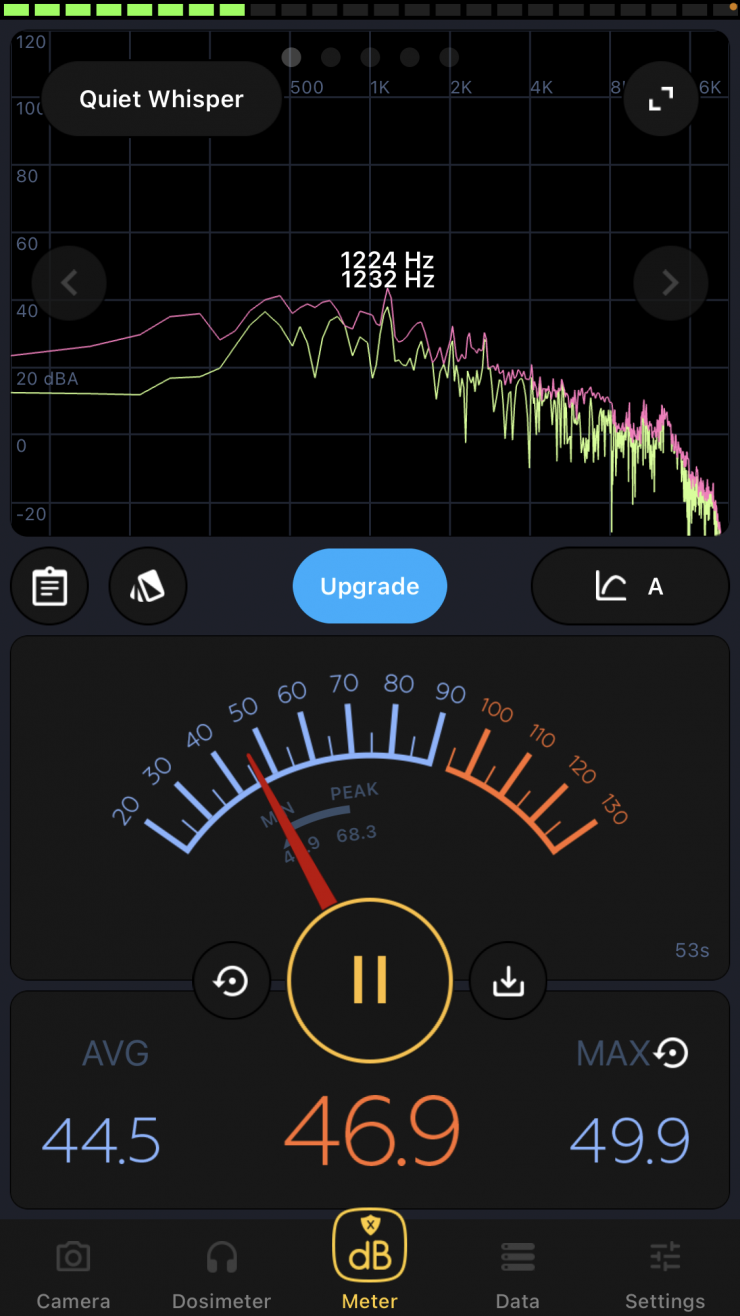Go to the next graph view
This screenshot has height=1316, width=740.
click(x=670, y=283)
